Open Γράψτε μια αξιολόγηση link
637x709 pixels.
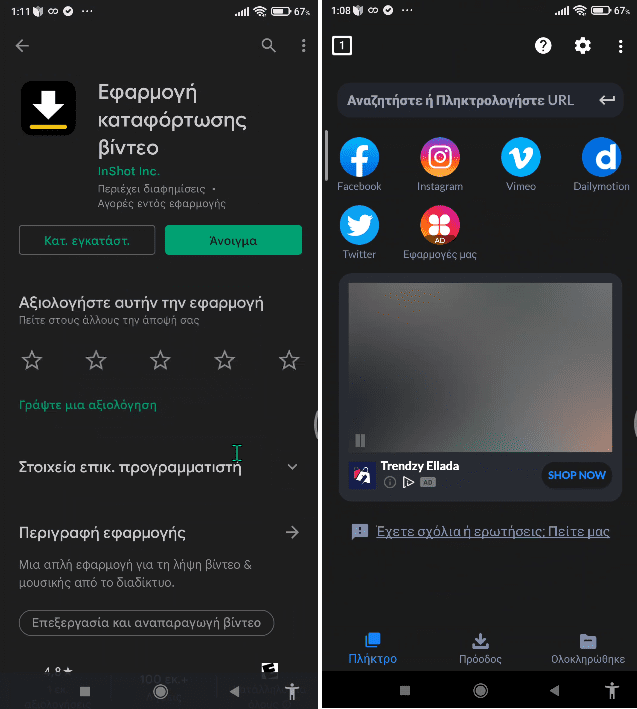coord(88,405)
